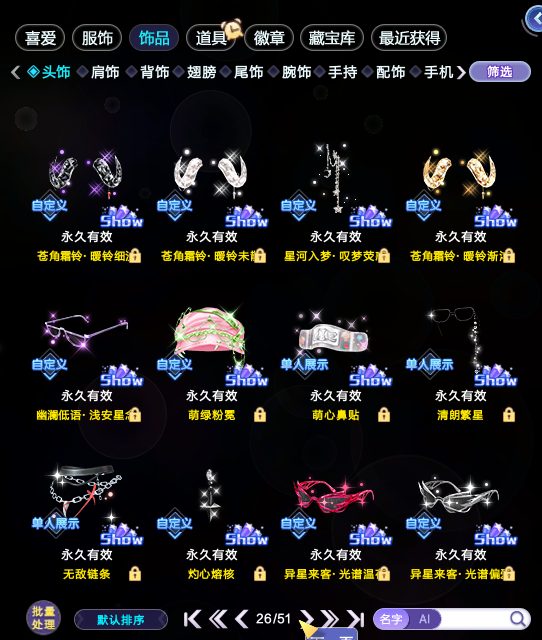
Task: Change sort order via 默认排序
Action: pos(121,620)
